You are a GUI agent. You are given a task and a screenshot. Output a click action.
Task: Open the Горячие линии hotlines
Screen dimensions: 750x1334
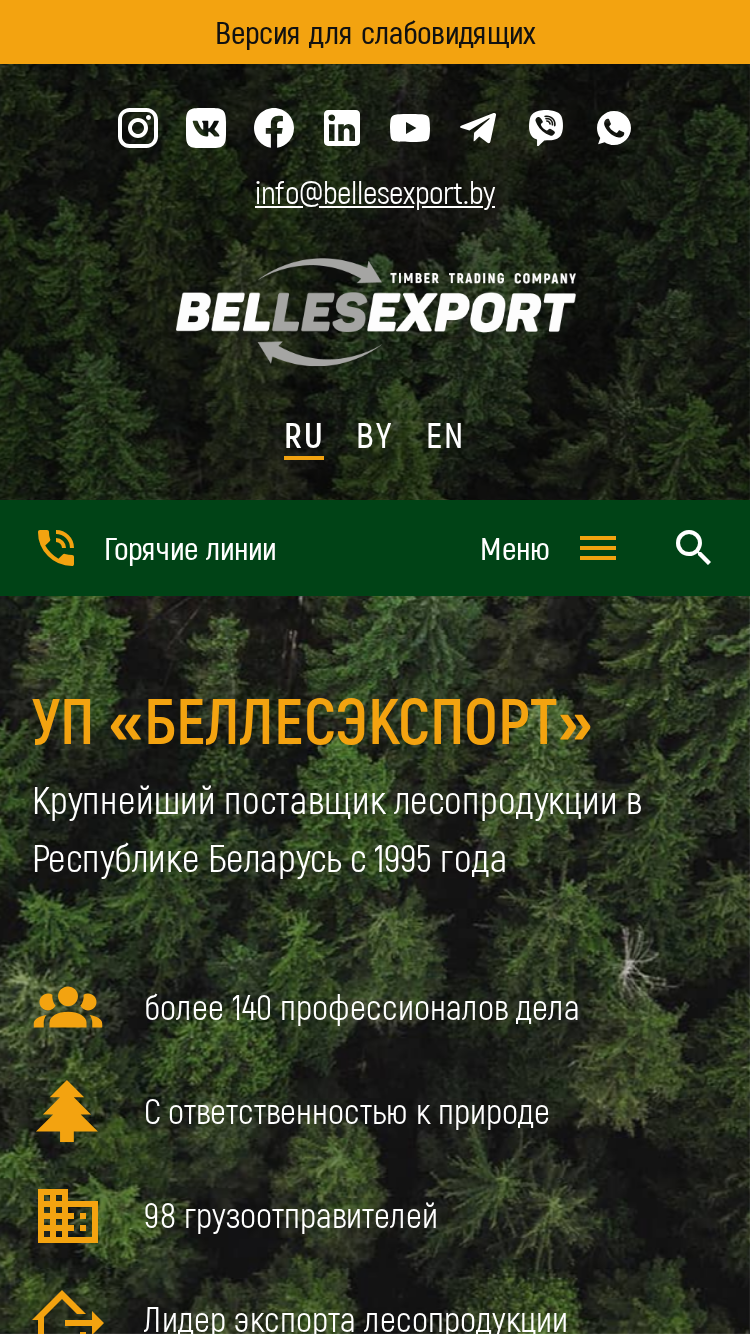click(156, 549)
